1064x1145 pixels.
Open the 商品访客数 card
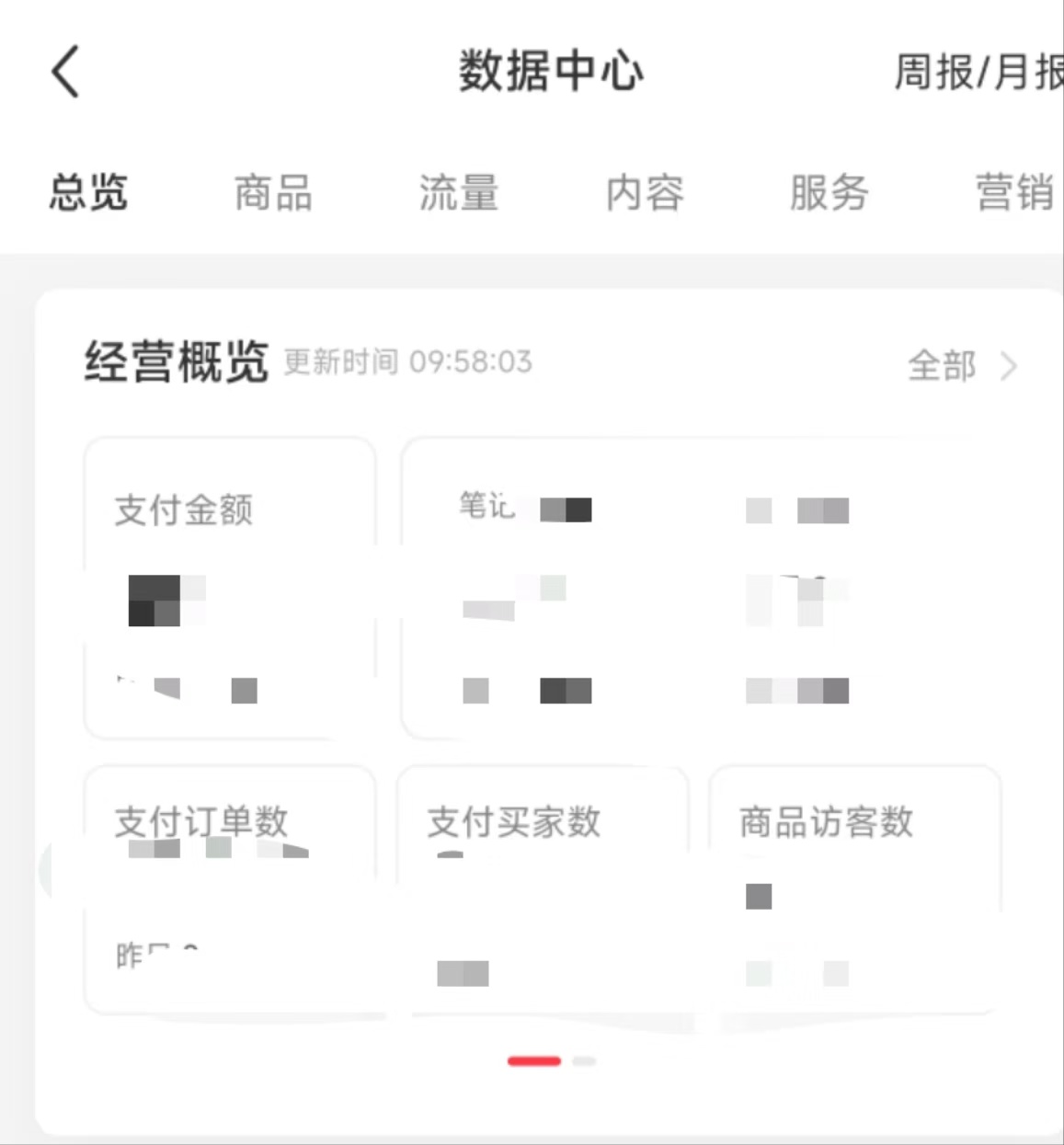coord(854,888)
